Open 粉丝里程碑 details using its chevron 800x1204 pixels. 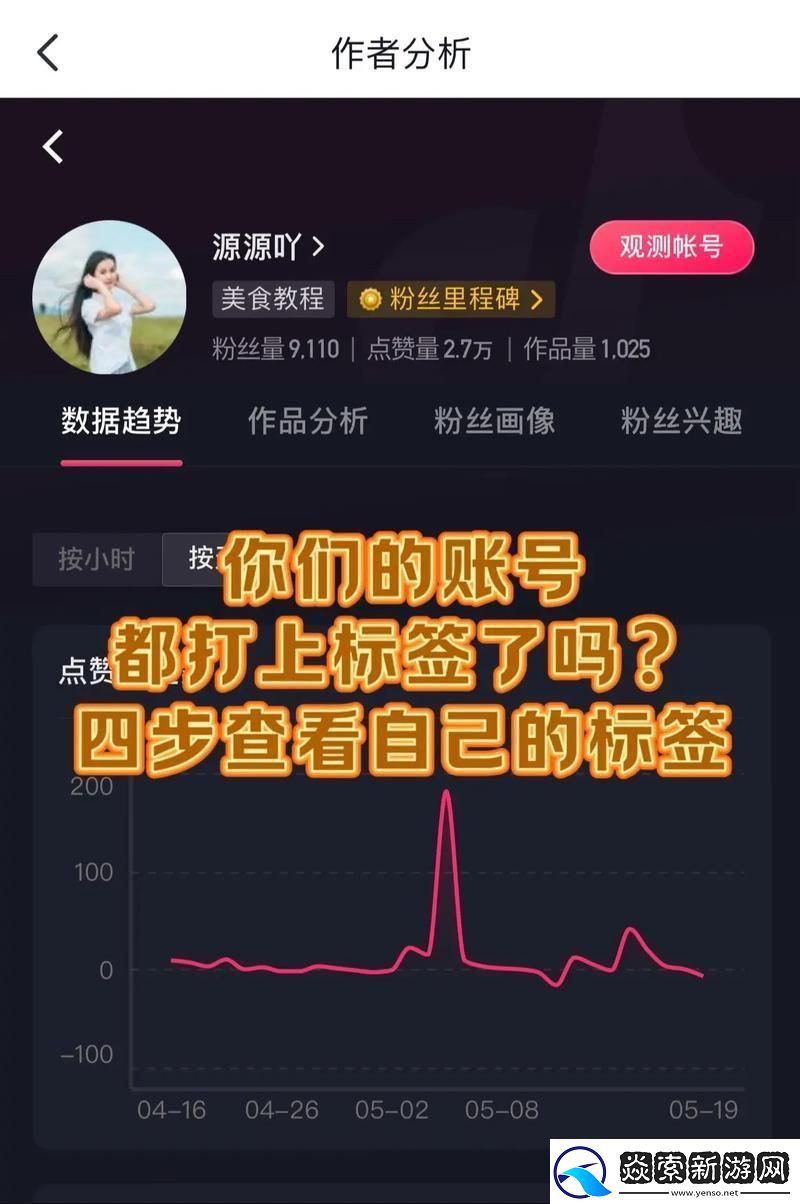[537, 298]
